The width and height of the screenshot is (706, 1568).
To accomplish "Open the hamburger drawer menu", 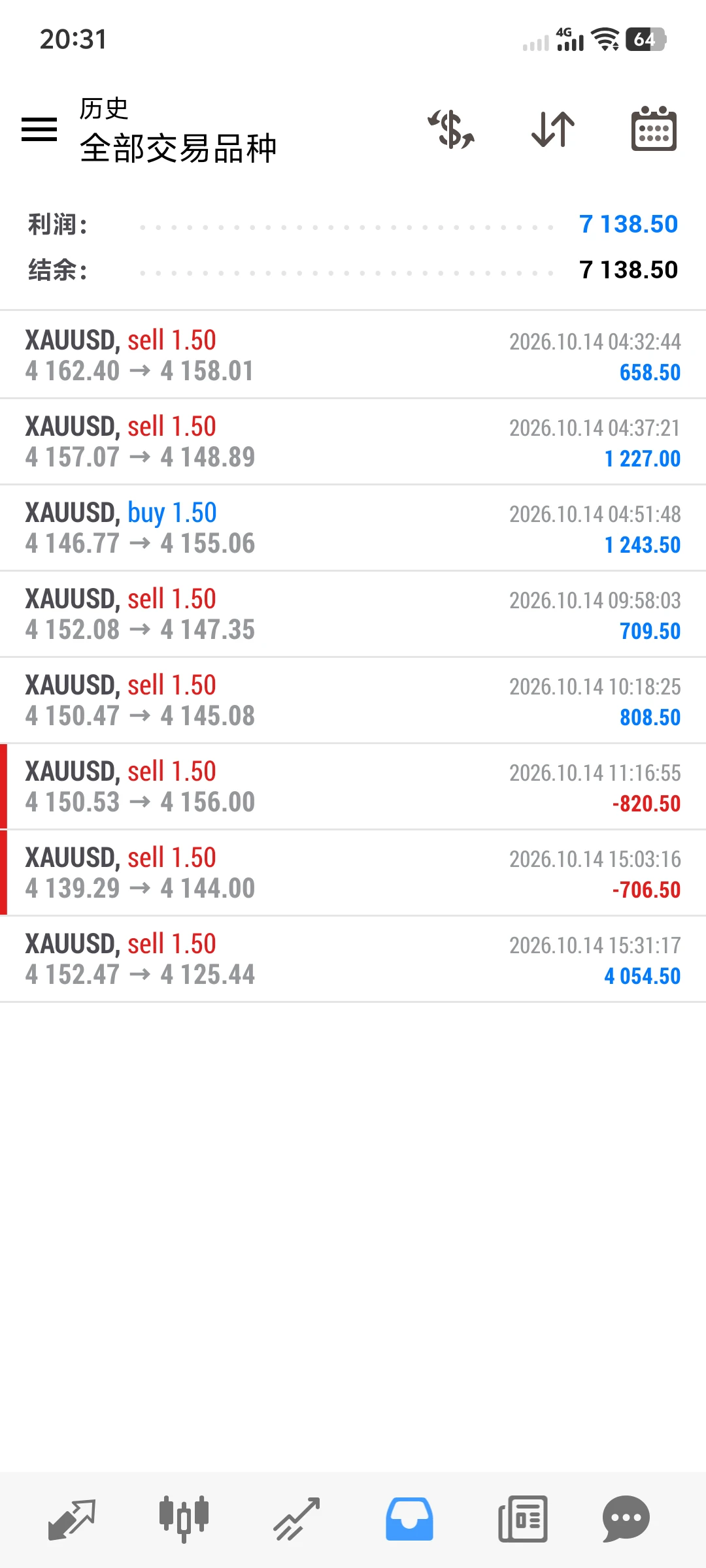I will click(x=39, y=129).
